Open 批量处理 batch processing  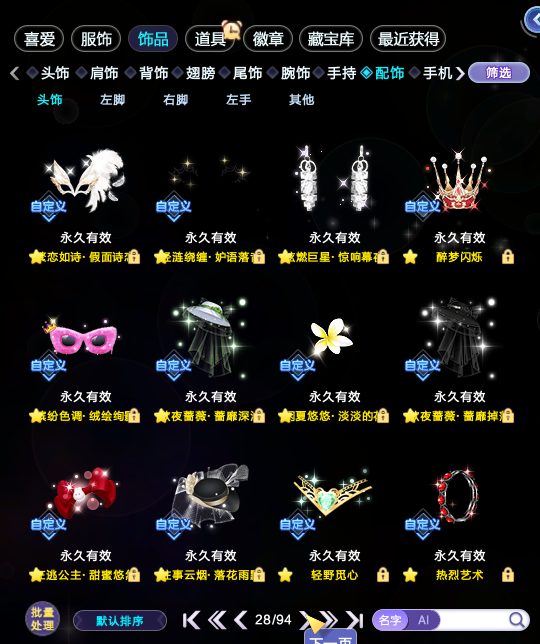click(x=42, y=619)
